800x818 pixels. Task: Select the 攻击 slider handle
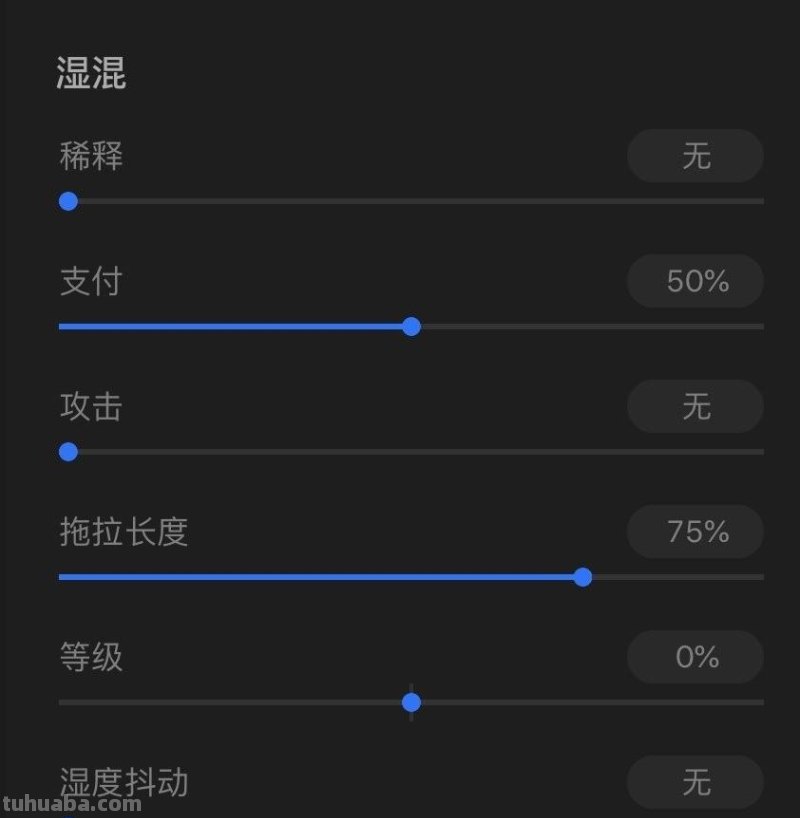point(66,452)
